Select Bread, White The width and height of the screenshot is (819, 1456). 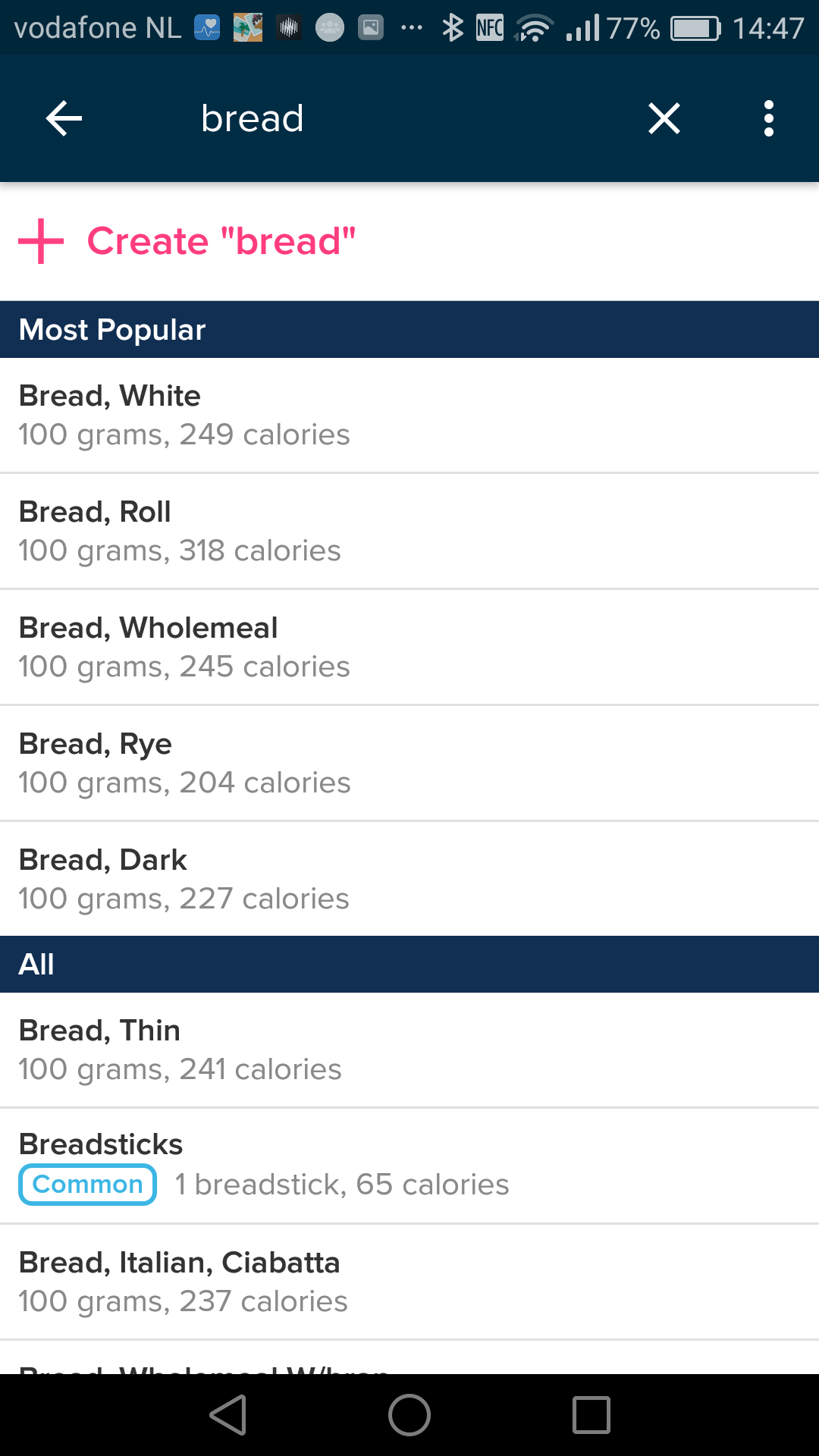[x=409, y=416]
